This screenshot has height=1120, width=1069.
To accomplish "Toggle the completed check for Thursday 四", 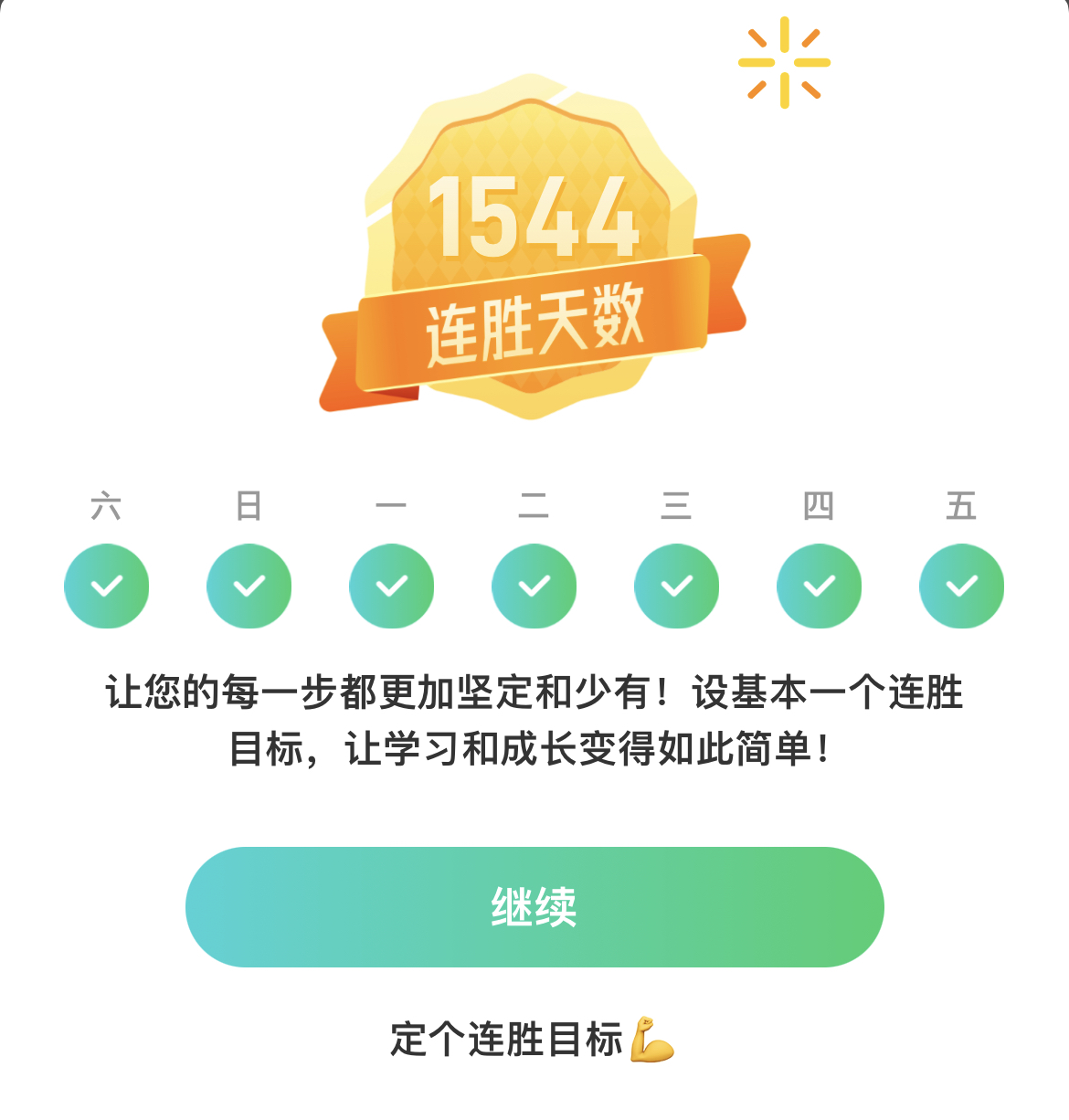I will click(818, 586).
